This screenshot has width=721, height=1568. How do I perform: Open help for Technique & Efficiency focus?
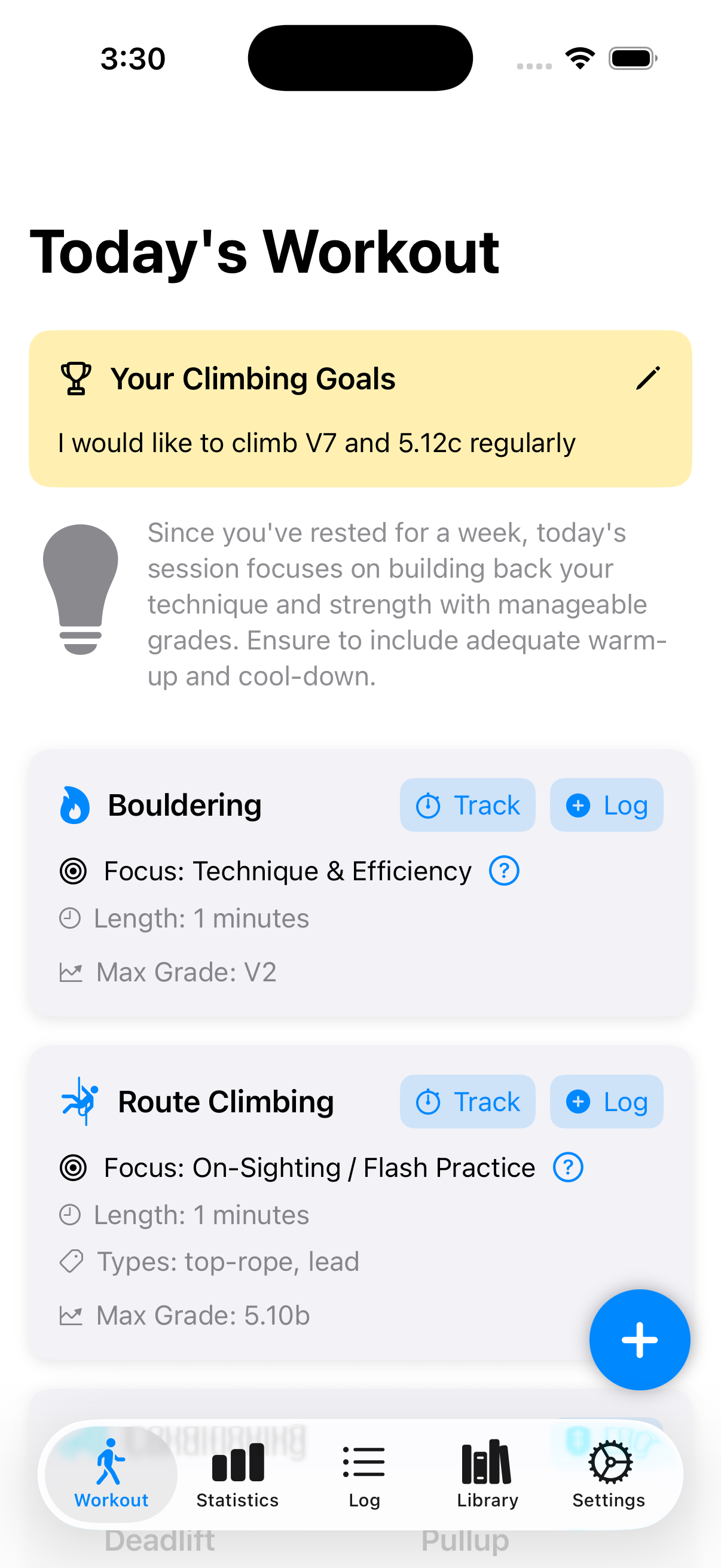pos(504,871)
